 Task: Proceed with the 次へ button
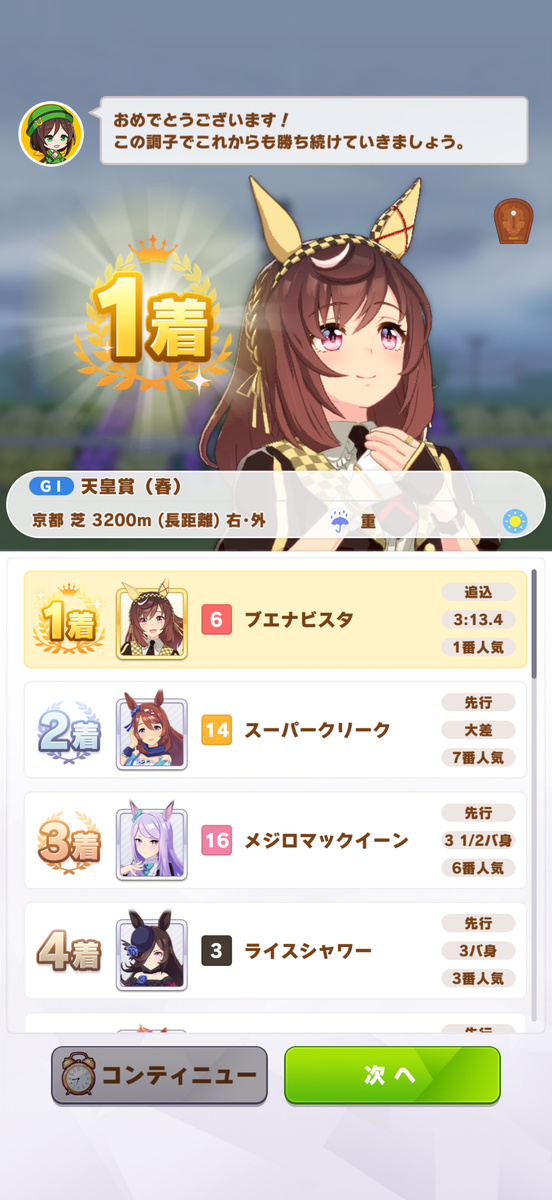[x=392, y=1075]
